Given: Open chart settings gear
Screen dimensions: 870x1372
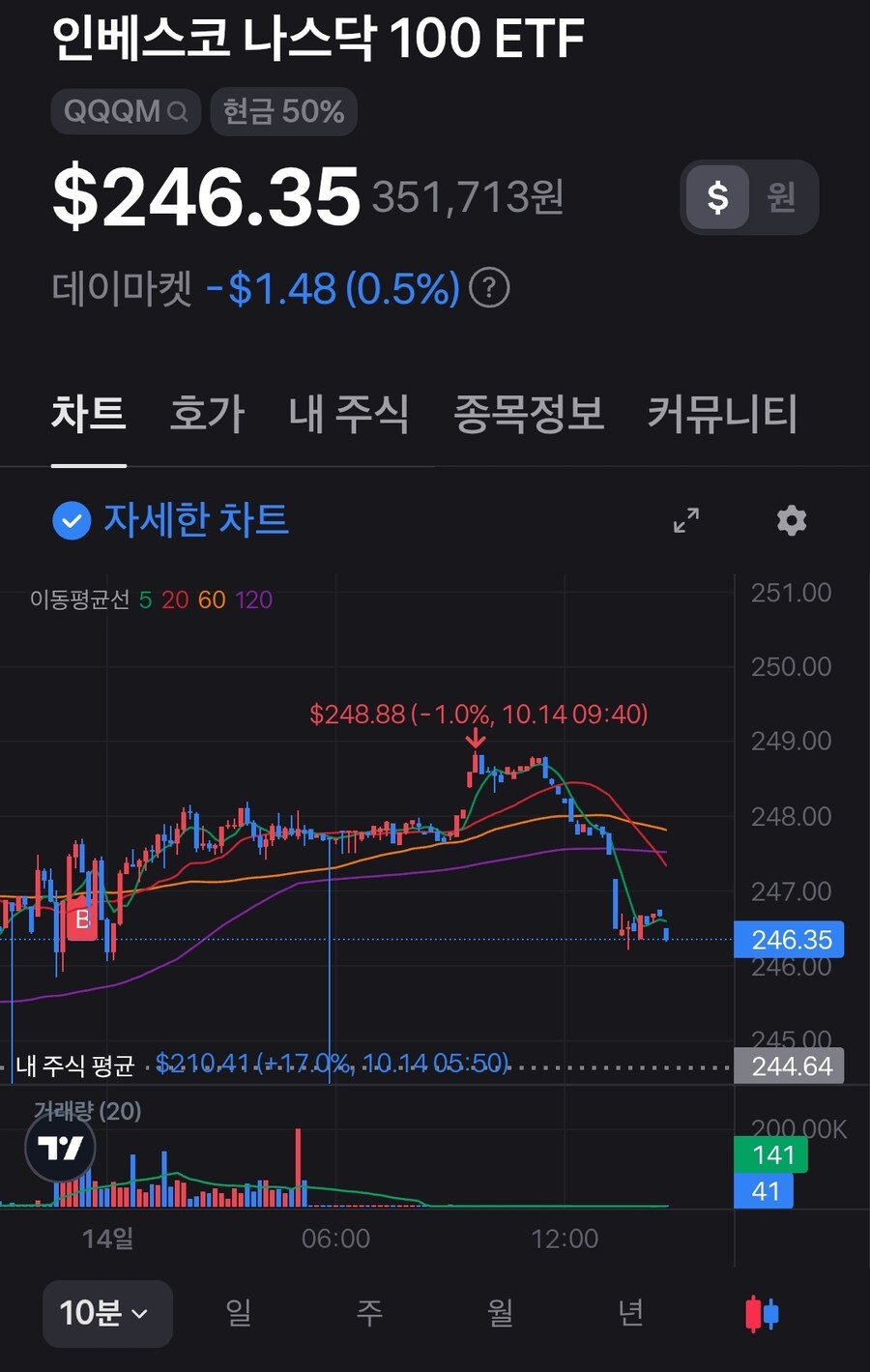Looking at the screenshot, I should [x=792, y=520].
